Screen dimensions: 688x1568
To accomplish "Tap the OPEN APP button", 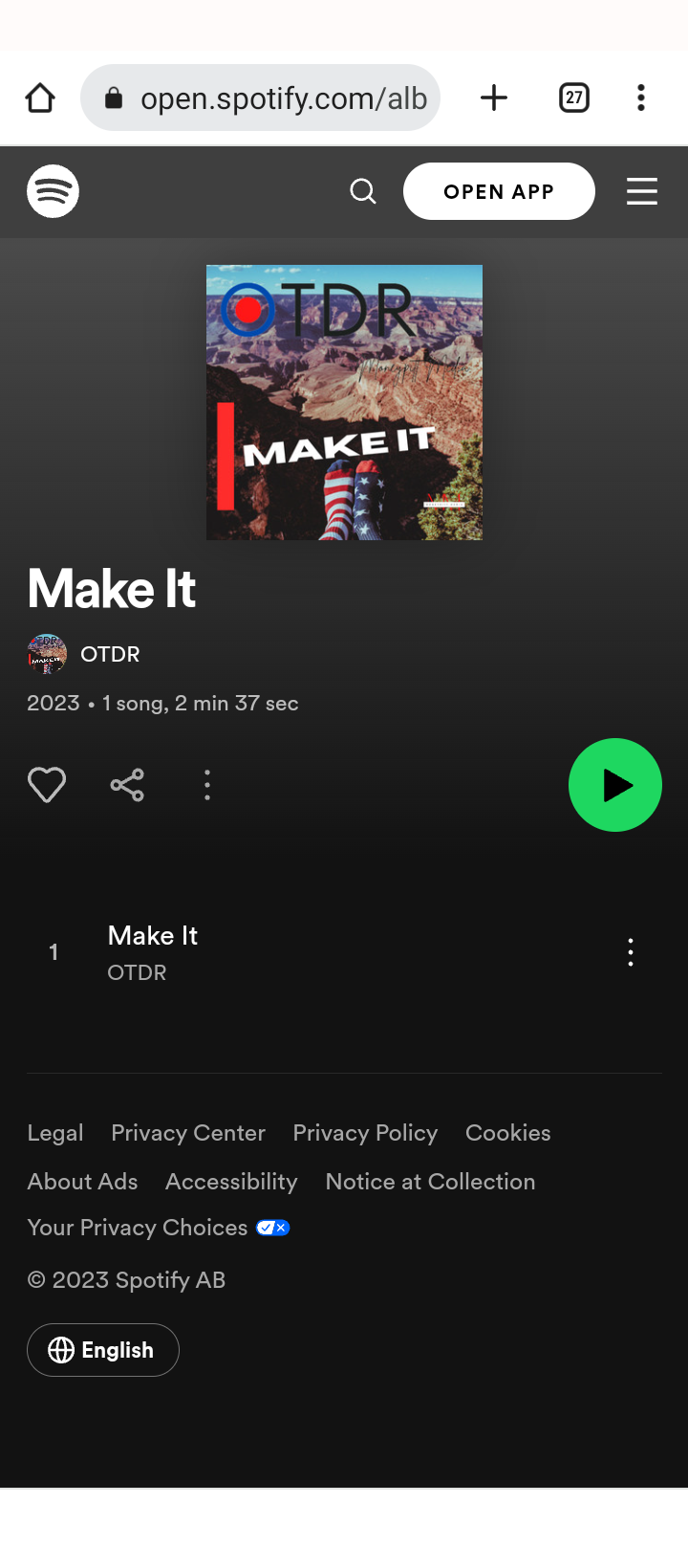I will pos(499,191).
